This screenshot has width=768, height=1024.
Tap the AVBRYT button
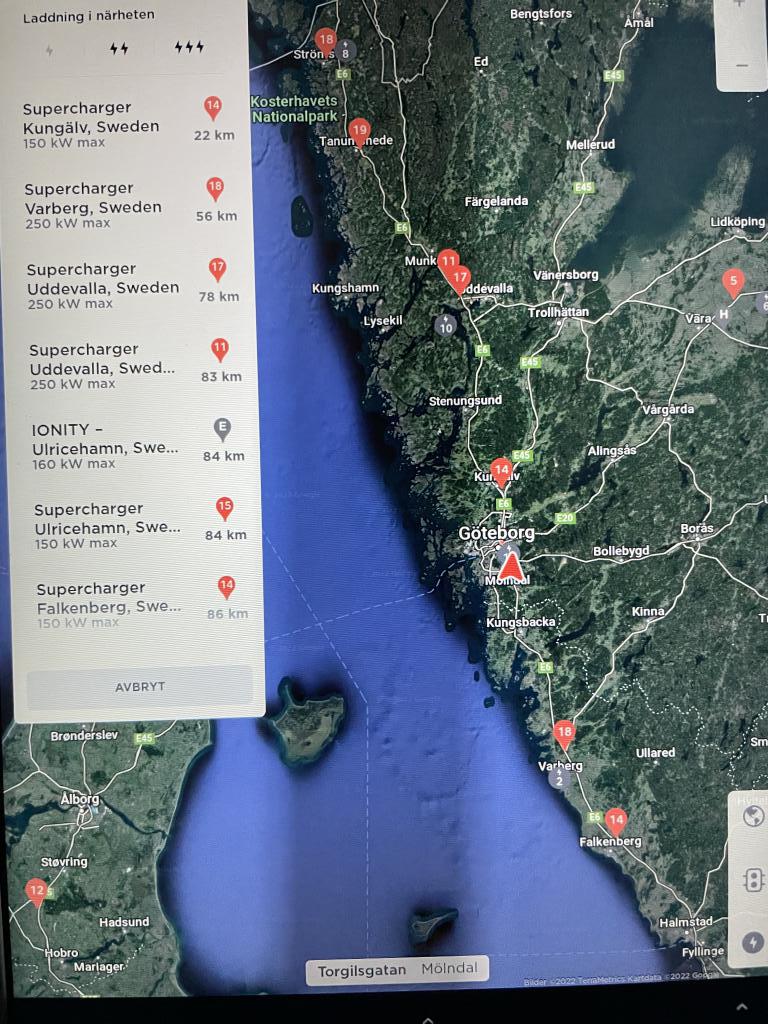[x=140, y=687]
